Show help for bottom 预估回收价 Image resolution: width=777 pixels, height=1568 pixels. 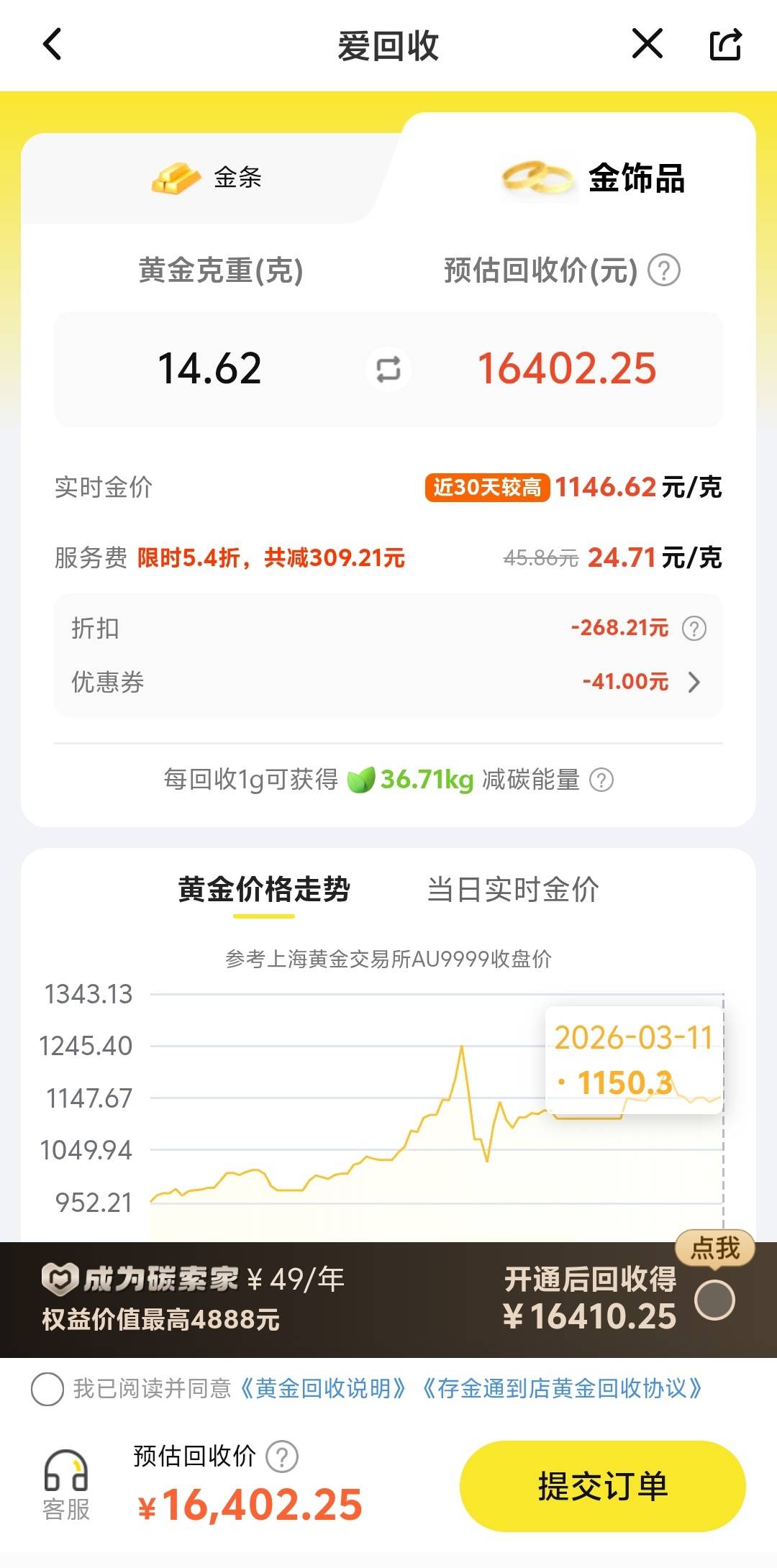[282, 1457]
